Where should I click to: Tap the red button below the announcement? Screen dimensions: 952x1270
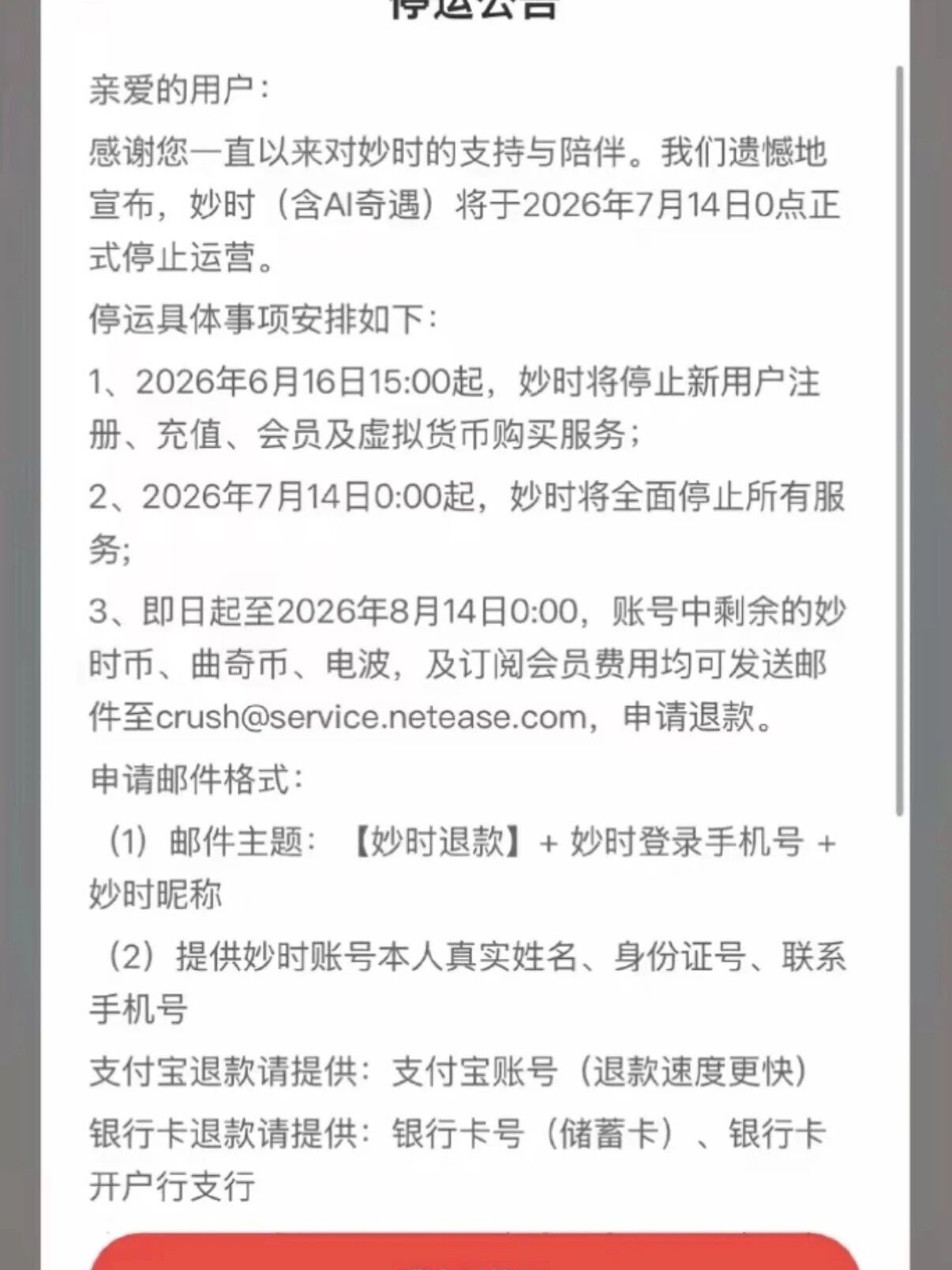tap(474, 1251)
